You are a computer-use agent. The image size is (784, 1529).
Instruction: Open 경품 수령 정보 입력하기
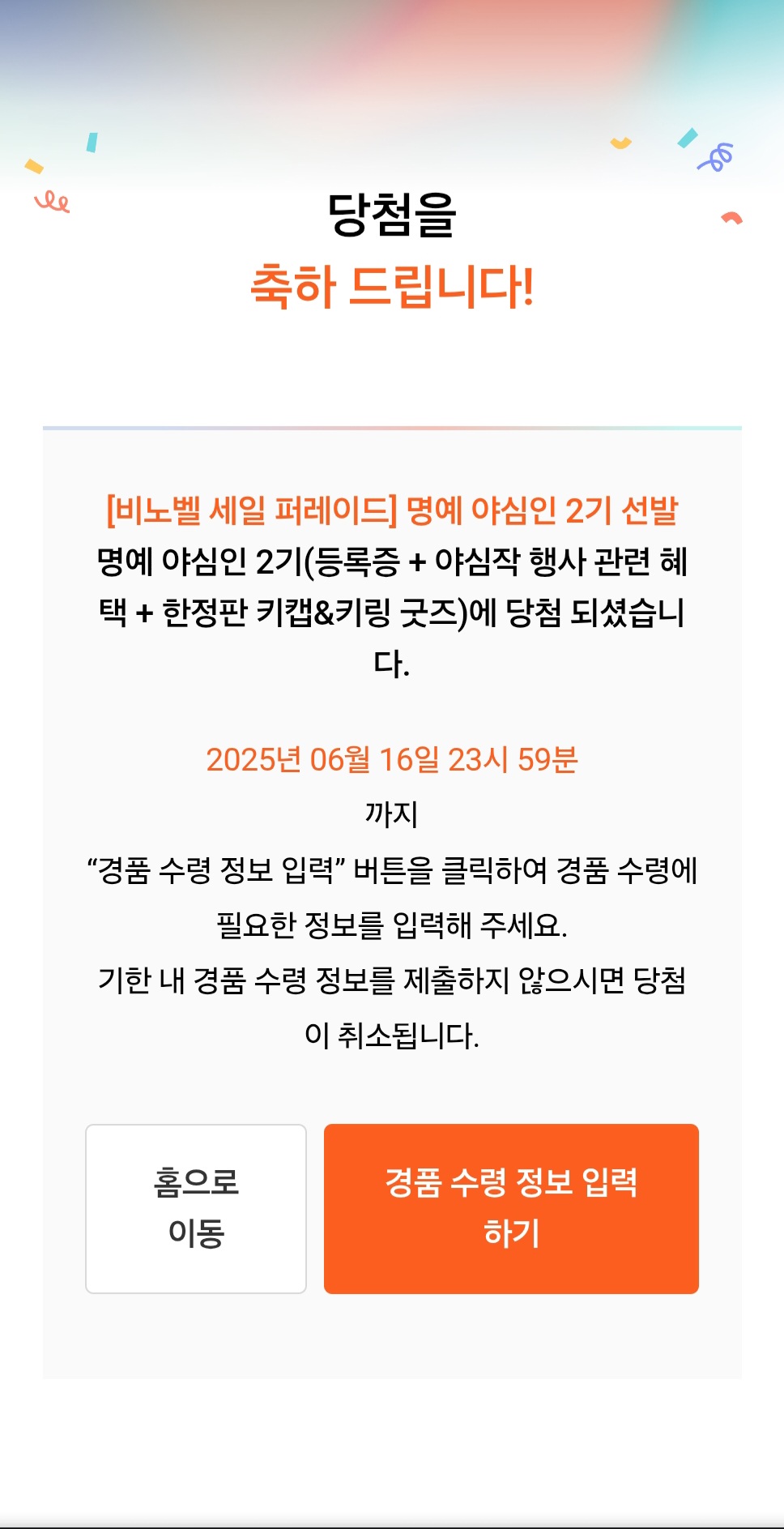[511, 1208]
